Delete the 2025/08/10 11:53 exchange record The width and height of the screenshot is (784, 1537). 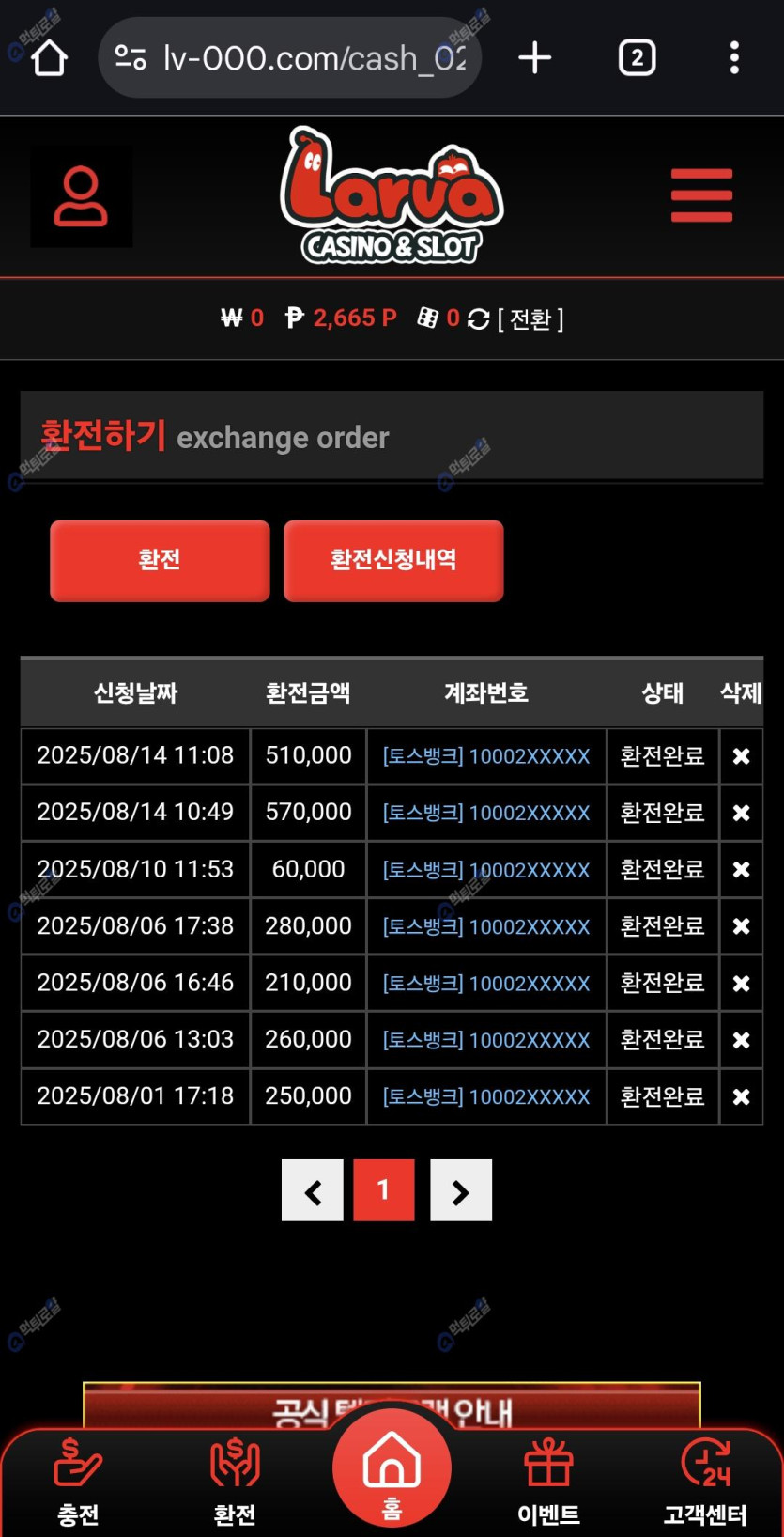click(741, 870)
